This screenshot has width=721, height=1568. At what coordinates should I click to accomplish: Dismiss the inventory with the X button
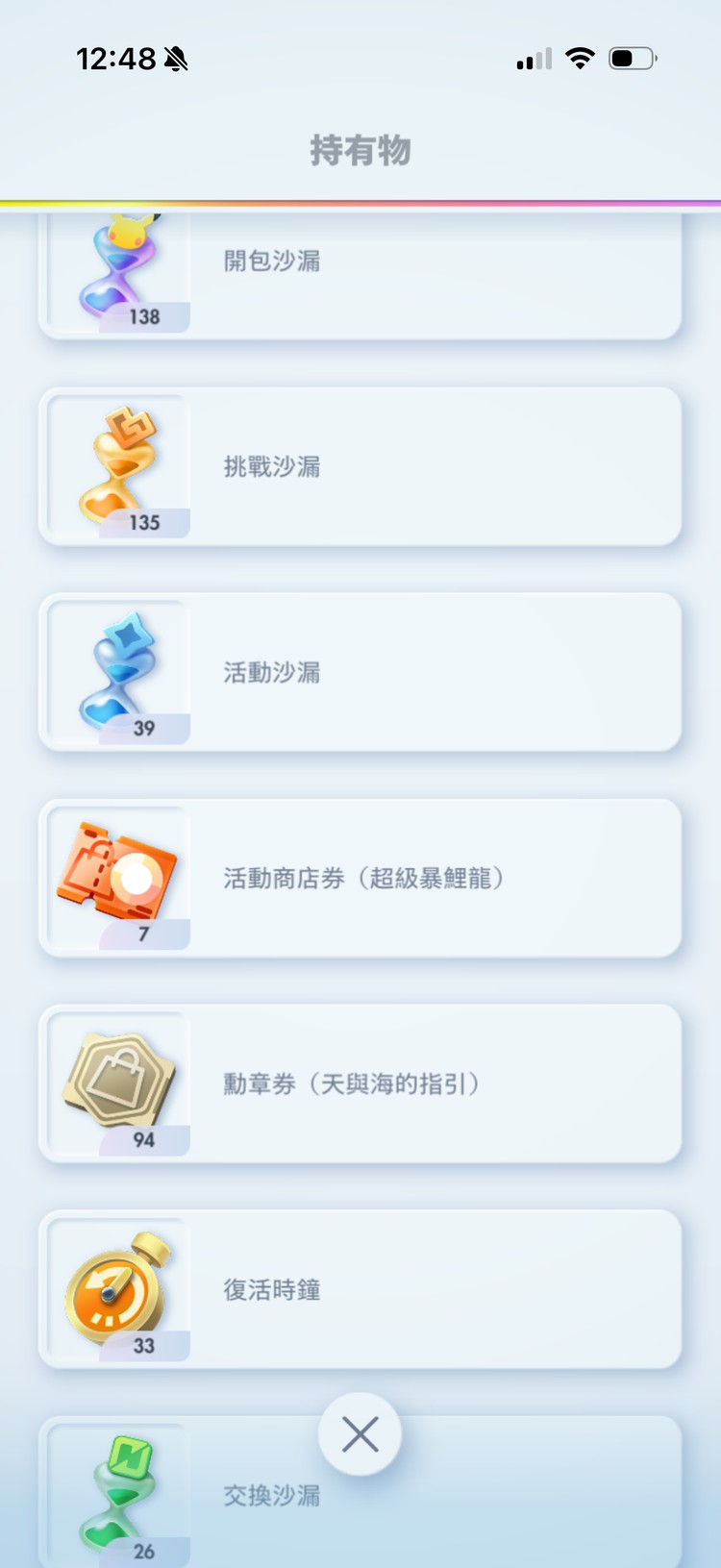pos(360,1432)
